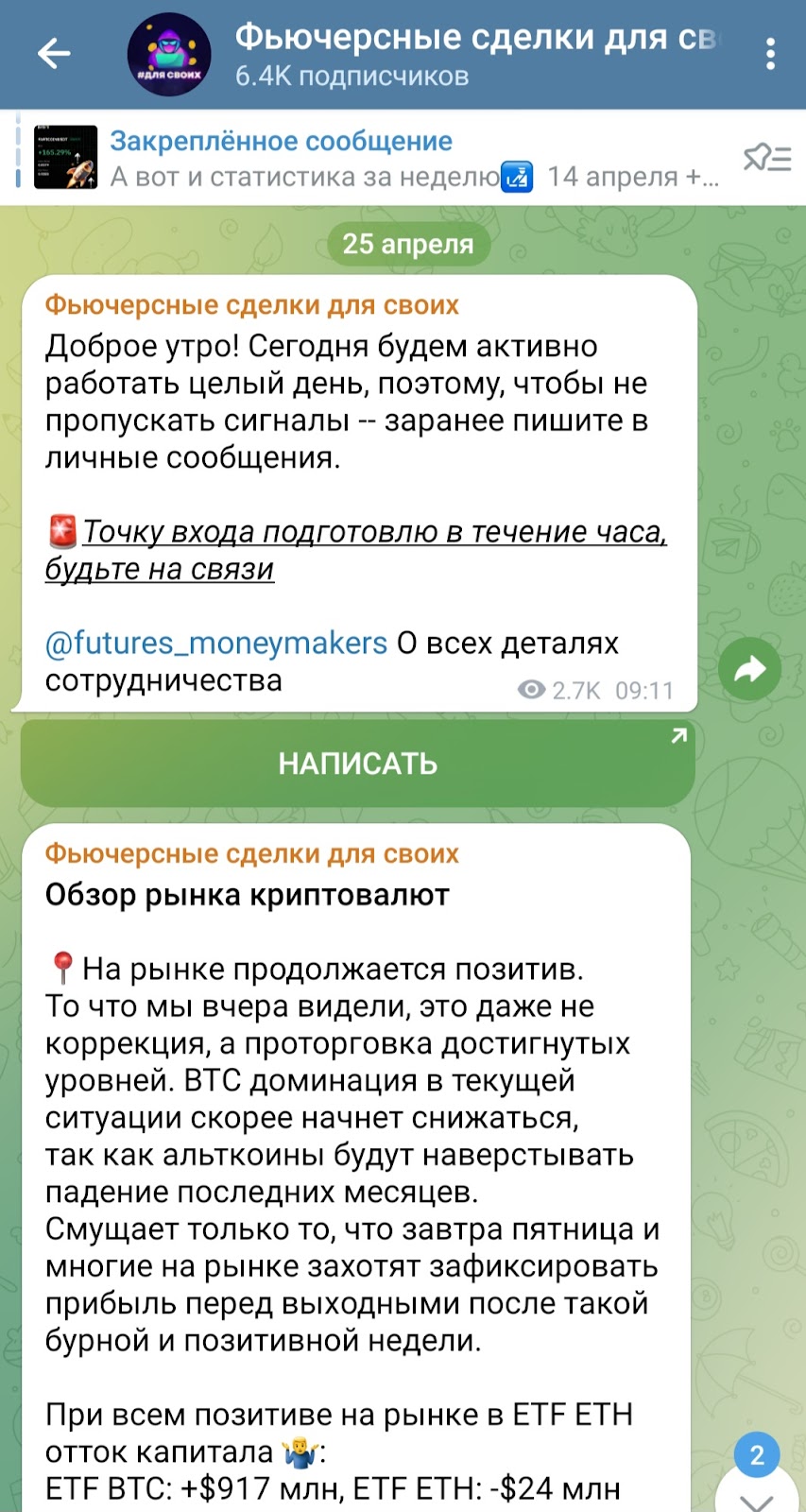Open the pinned message about weekly statistics
Viewport: 806px width, 1512px height.
[378, 159]
